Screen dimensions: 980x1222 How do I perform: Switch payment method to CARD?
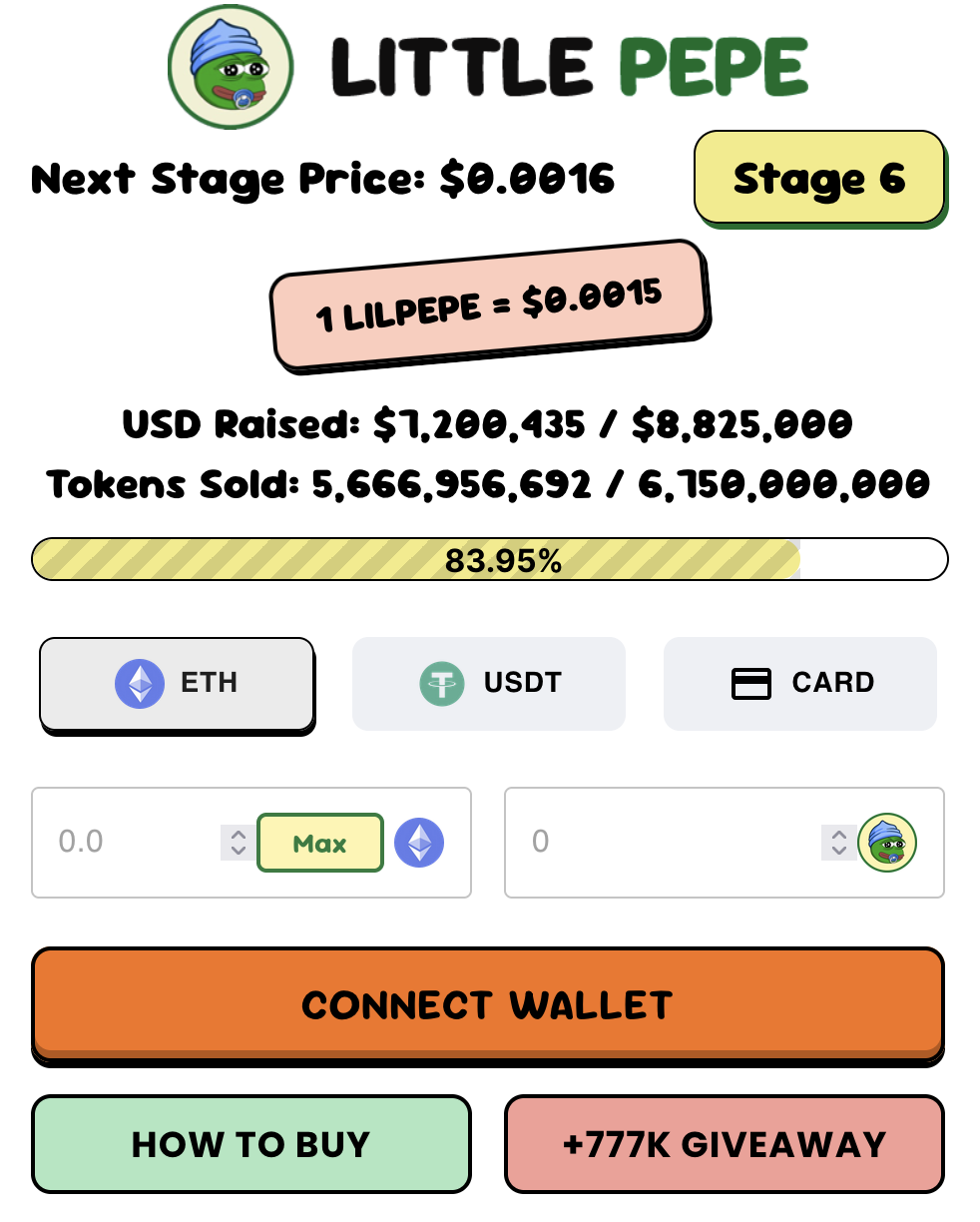tap(799, 683)
